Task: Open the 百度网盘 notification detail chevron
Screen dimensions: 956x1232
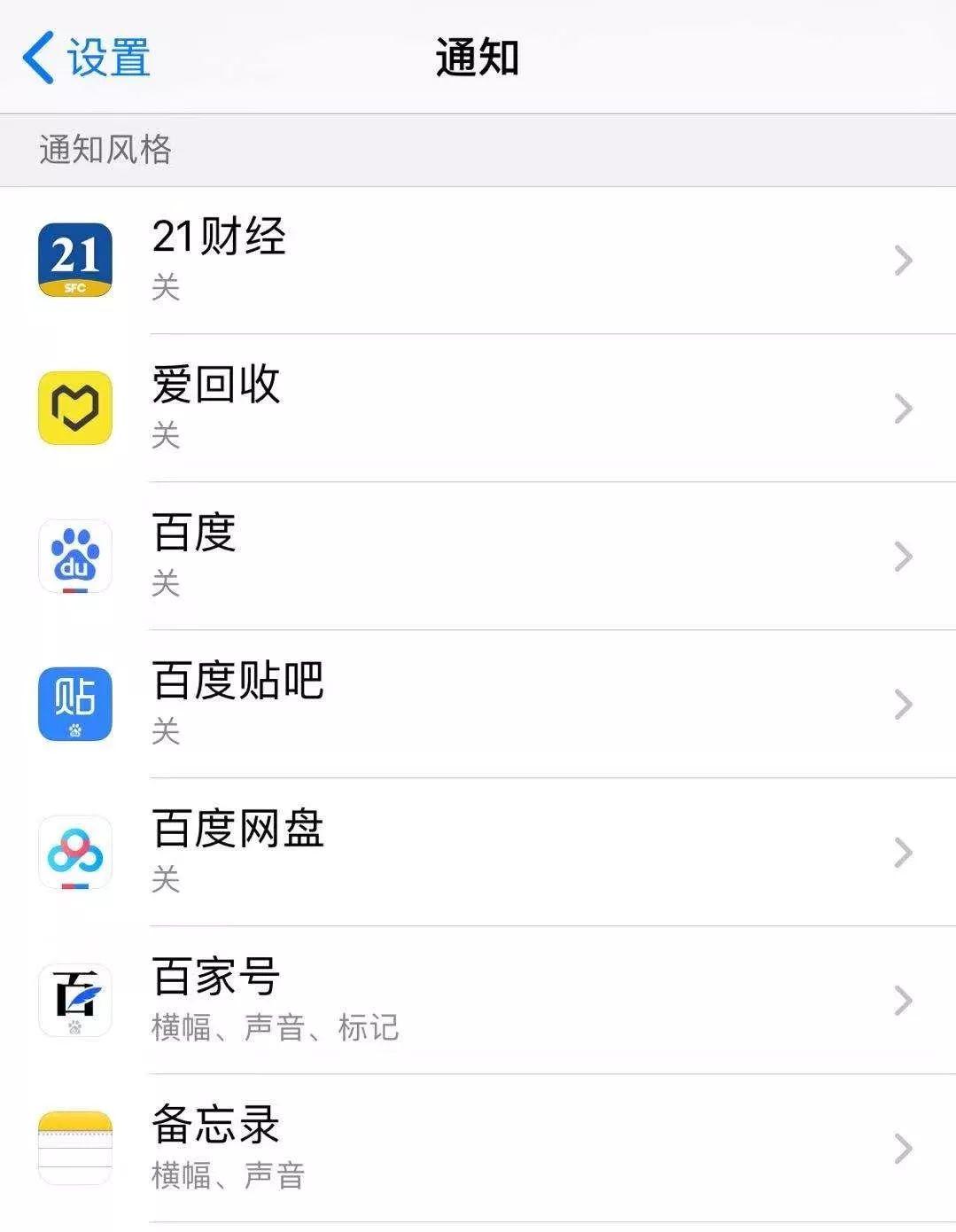Action: [x=904, y=853]
